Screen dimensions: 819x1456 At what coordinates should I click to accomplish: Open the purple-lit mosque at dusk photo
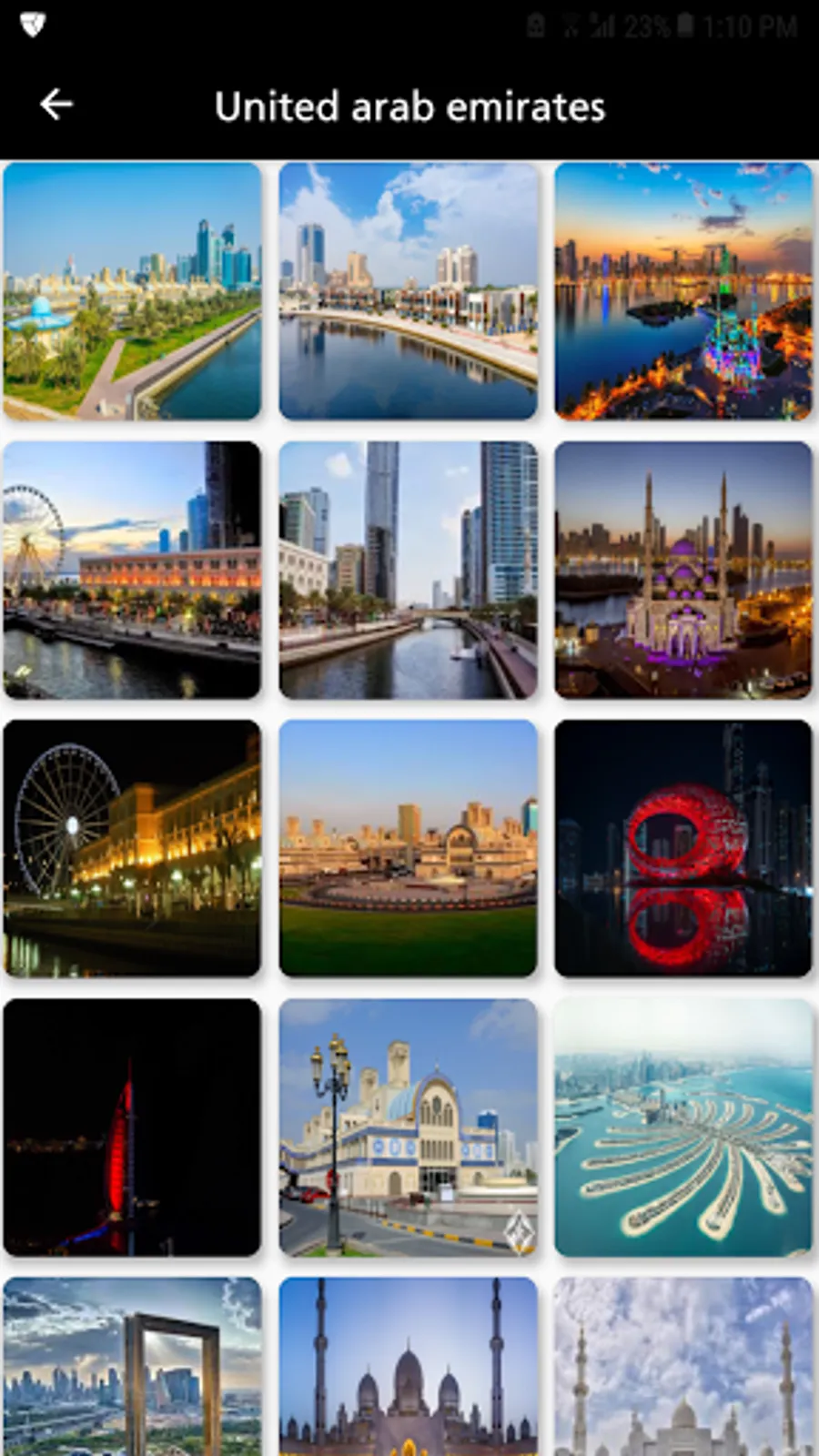[x=683, y=571]
